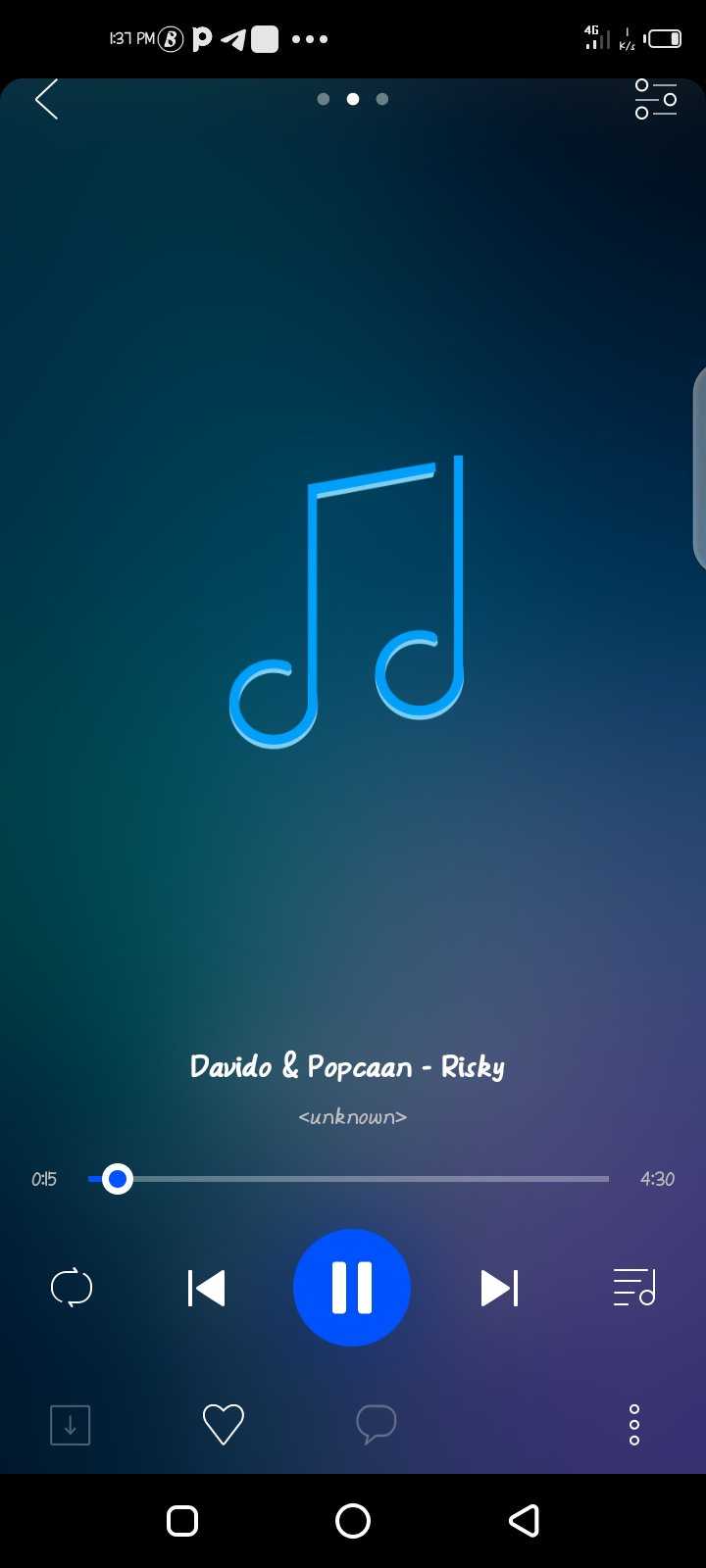This screenshot has height=1568, width=706.
Task: Open the comments bubble icon
Action: (376, 1424)
